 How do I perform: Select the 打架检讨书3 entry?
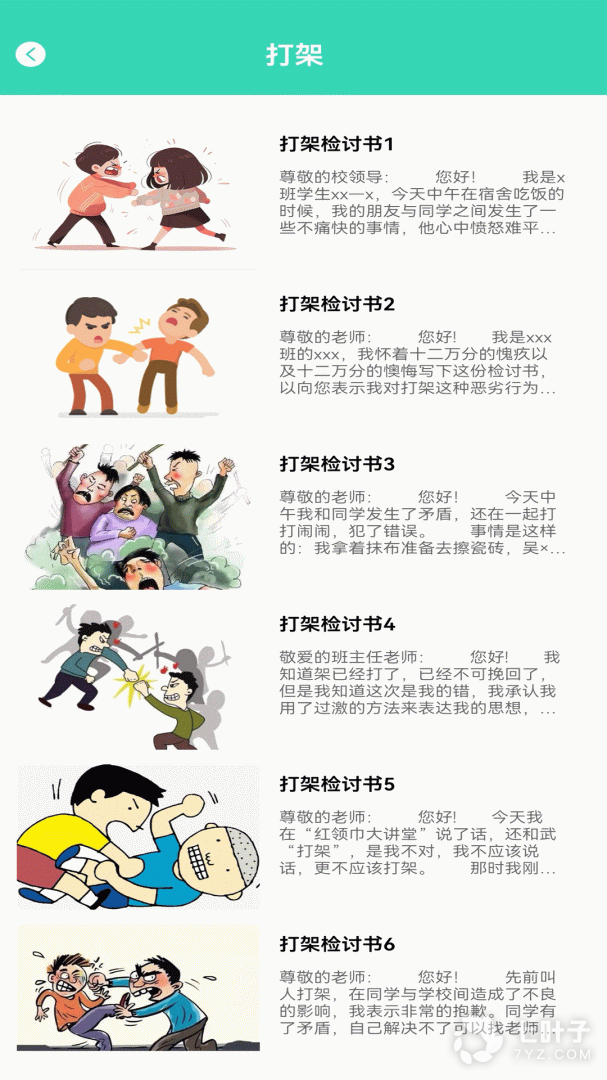(x=337, y=464)
